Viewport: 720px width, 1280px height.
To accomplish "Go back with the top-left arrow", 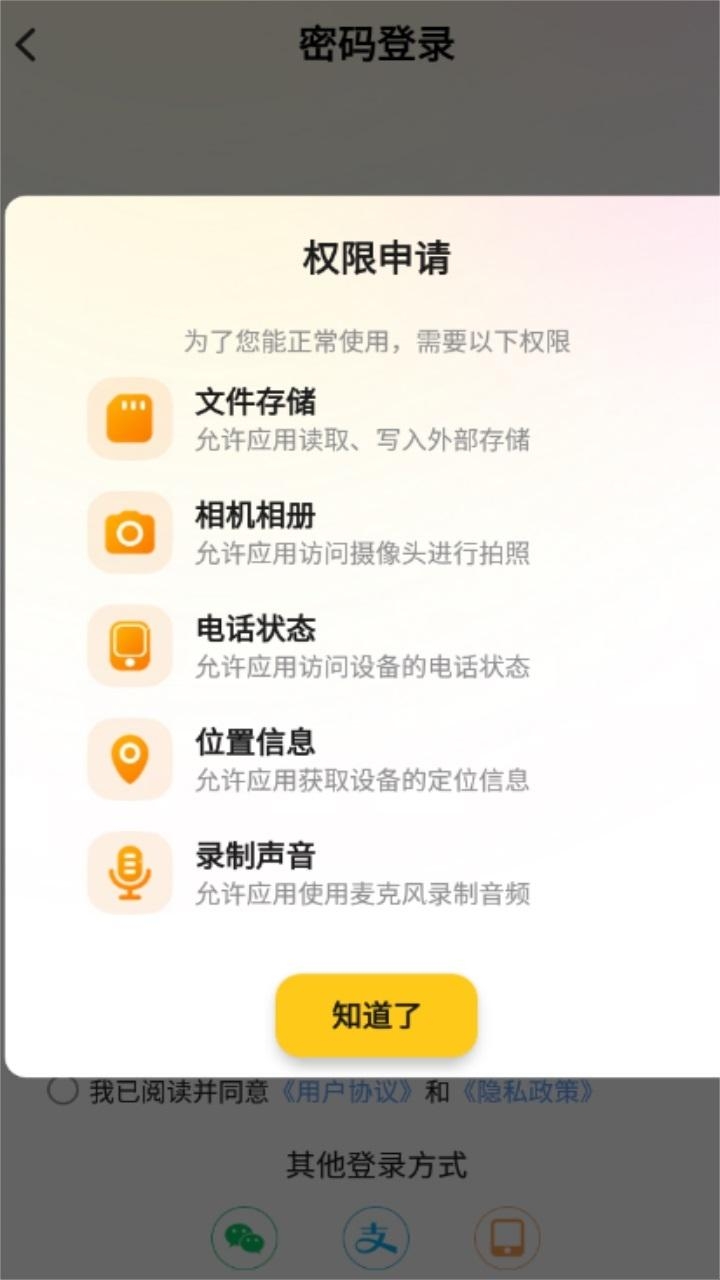I will pos(27,45).
